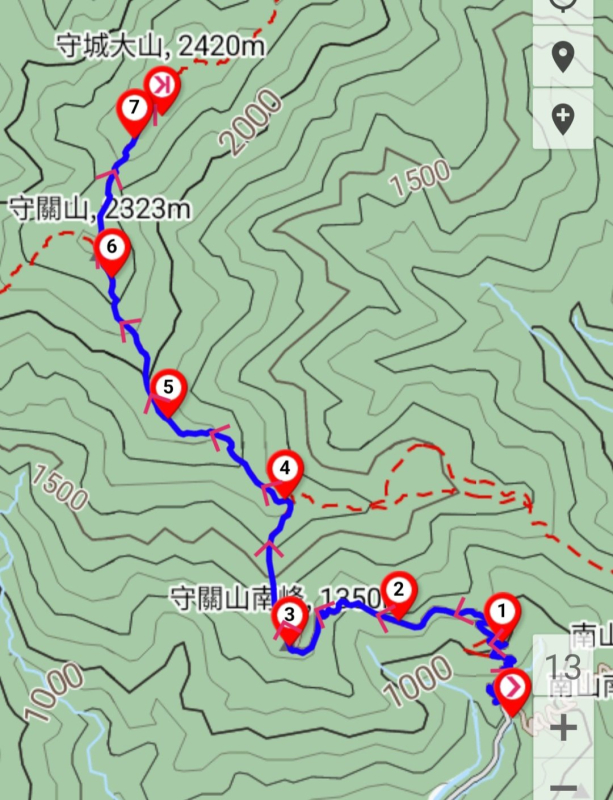The height and width of the screenshot is (800, 613).
Task: Zoom in with the plus button
Action: (564, 727)
